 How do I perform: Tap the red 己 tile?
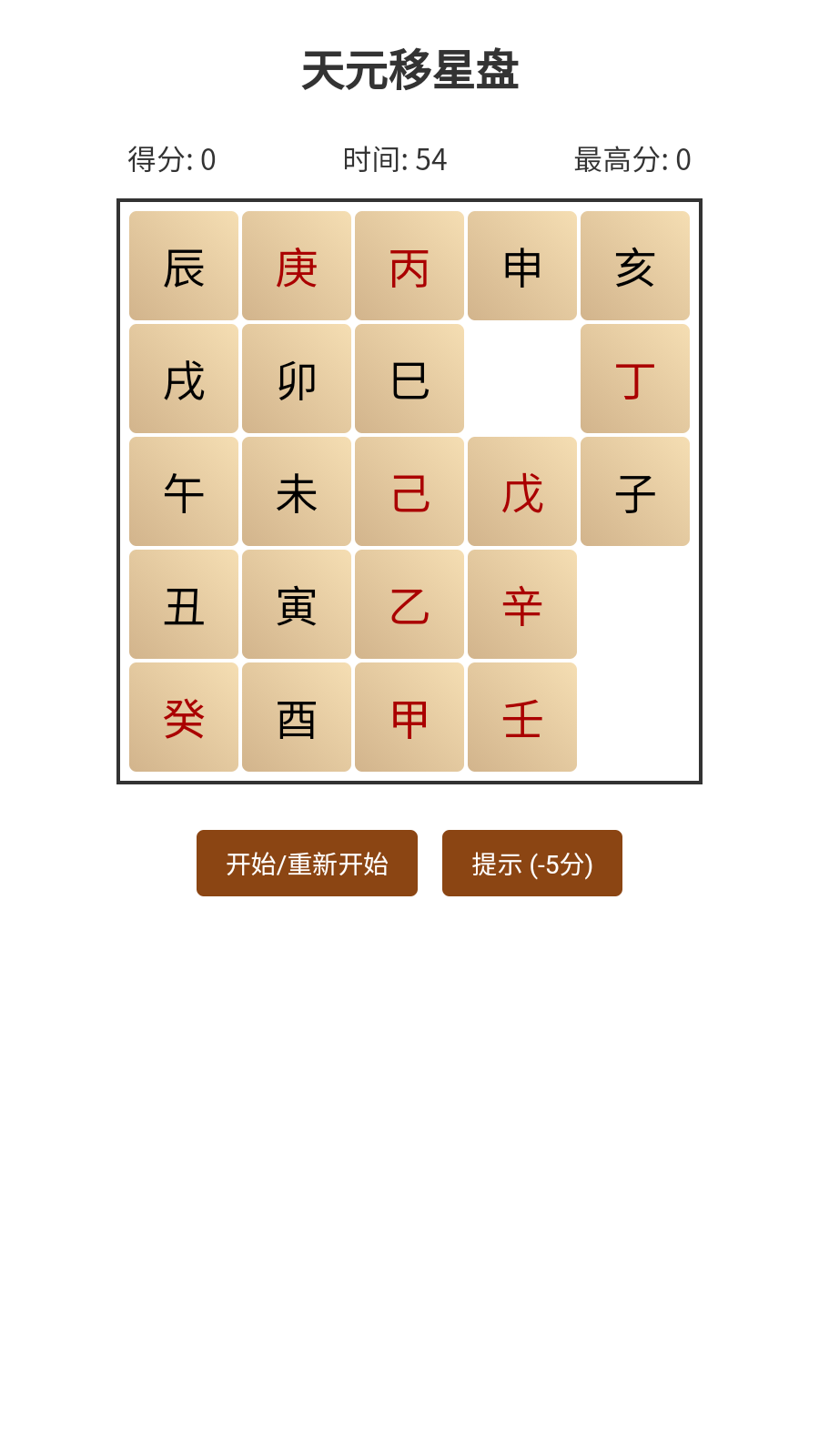pyautogui.click(x=409, y=491)
